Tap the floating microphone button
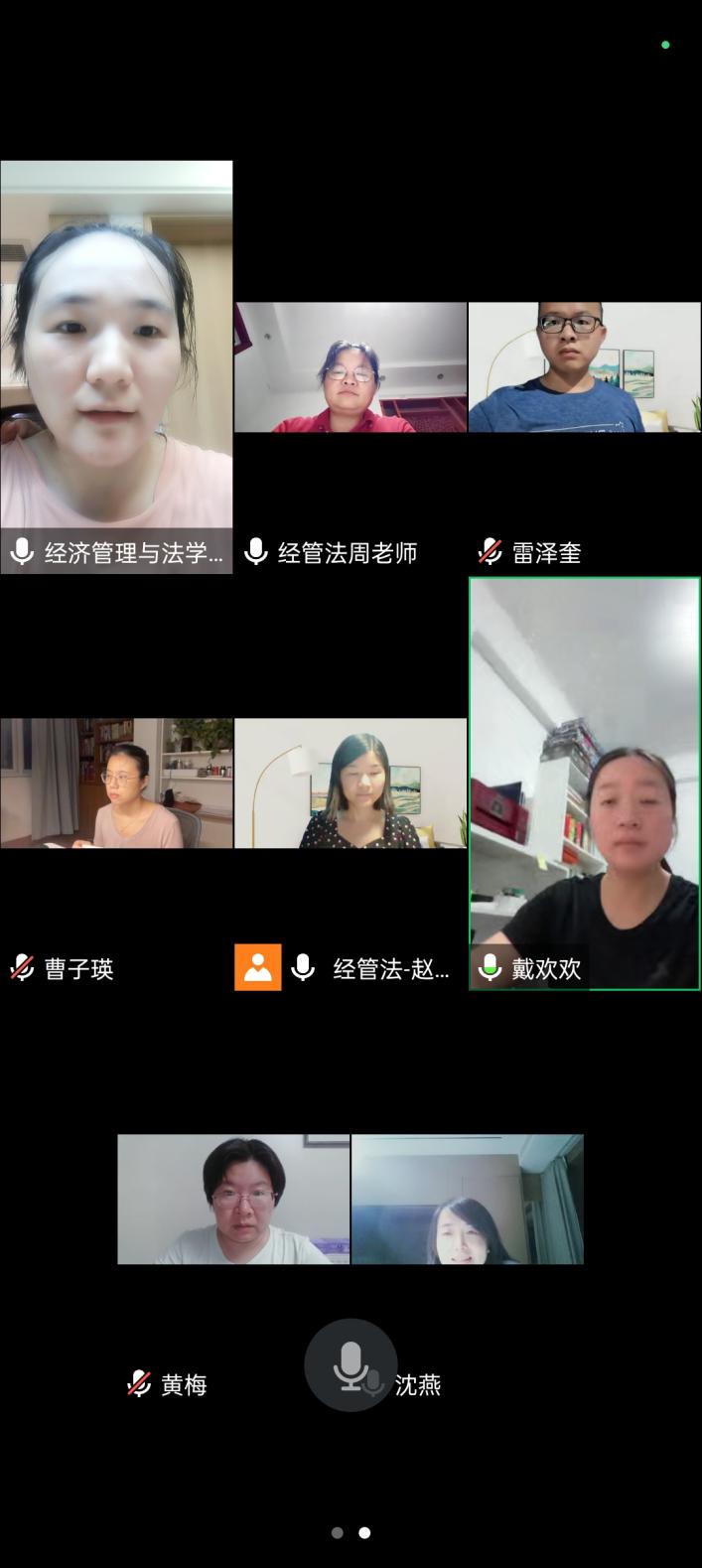The image size is (702, 1568). point(351,1364)
